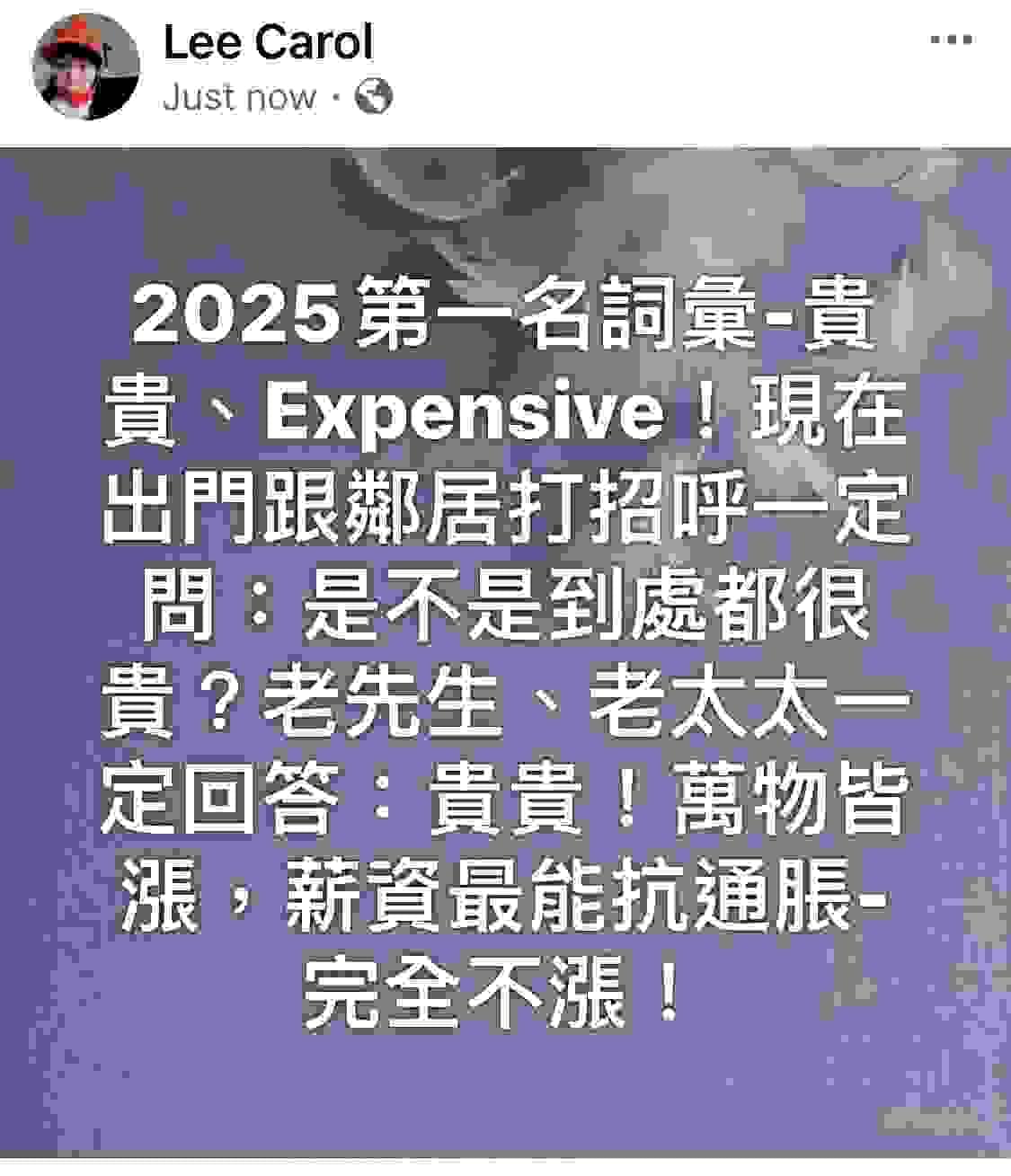Image resolution: width=1011 pixels, height=1176 pixels.
Task: Open Lee Carol's profile by name
Action: [x=267, y=41]
